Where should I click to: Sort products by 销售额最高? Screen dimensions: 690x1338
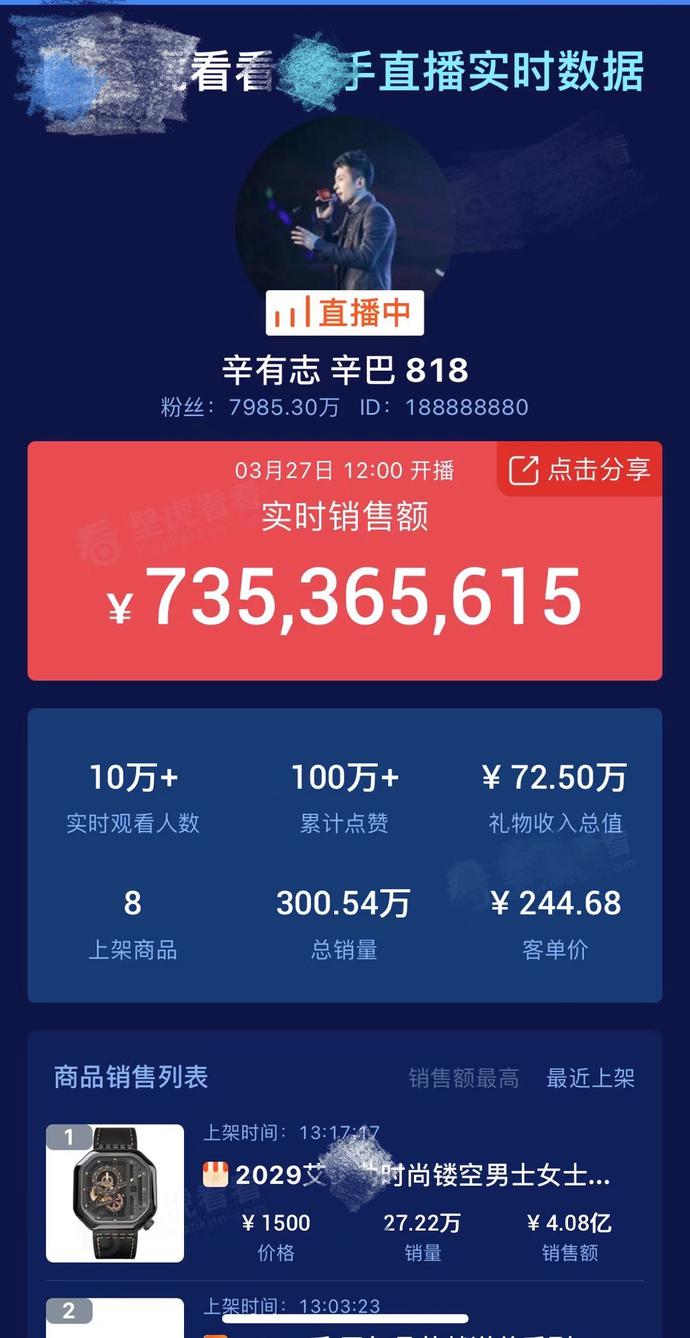point(464,1078)
